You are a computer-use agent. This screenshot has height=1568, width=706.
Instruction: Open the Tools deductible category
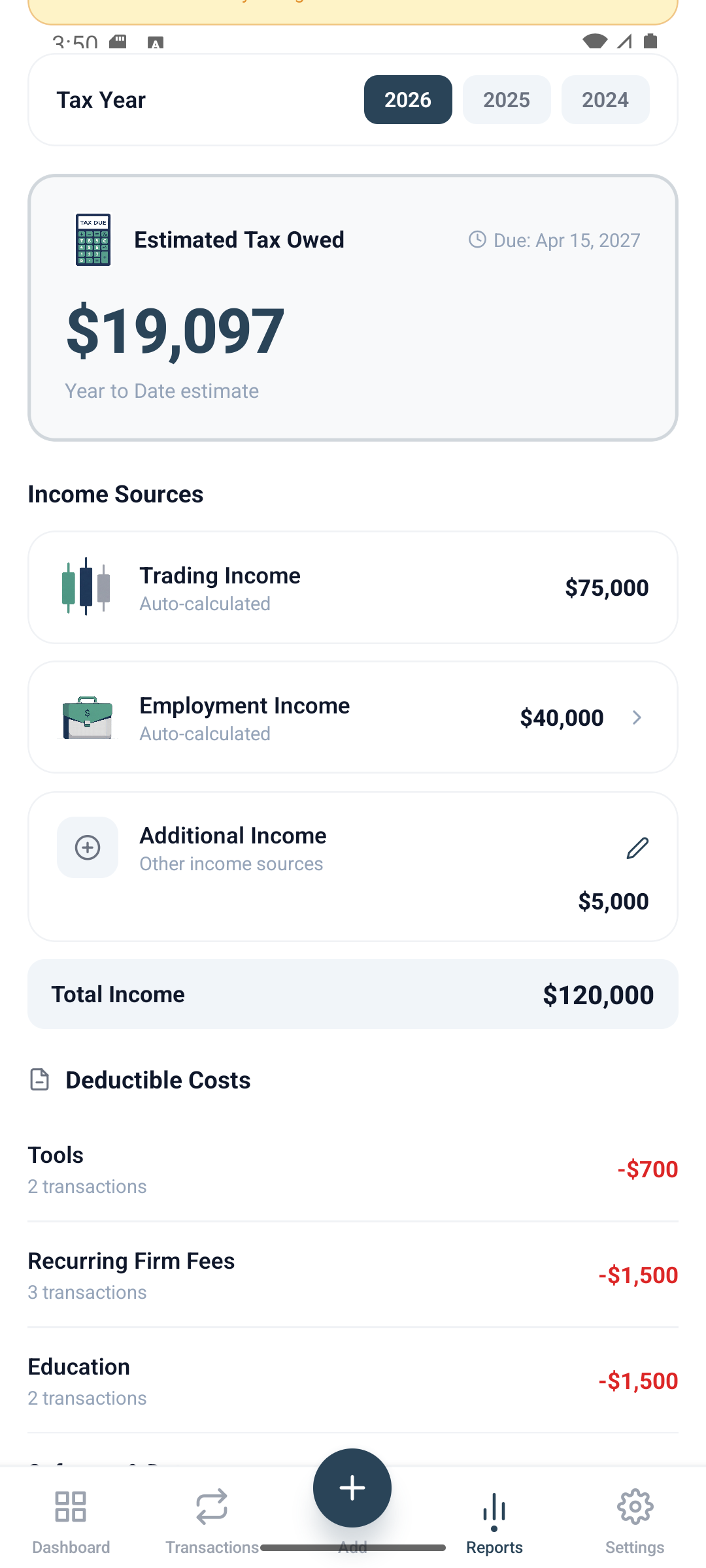pos(353,1169)
